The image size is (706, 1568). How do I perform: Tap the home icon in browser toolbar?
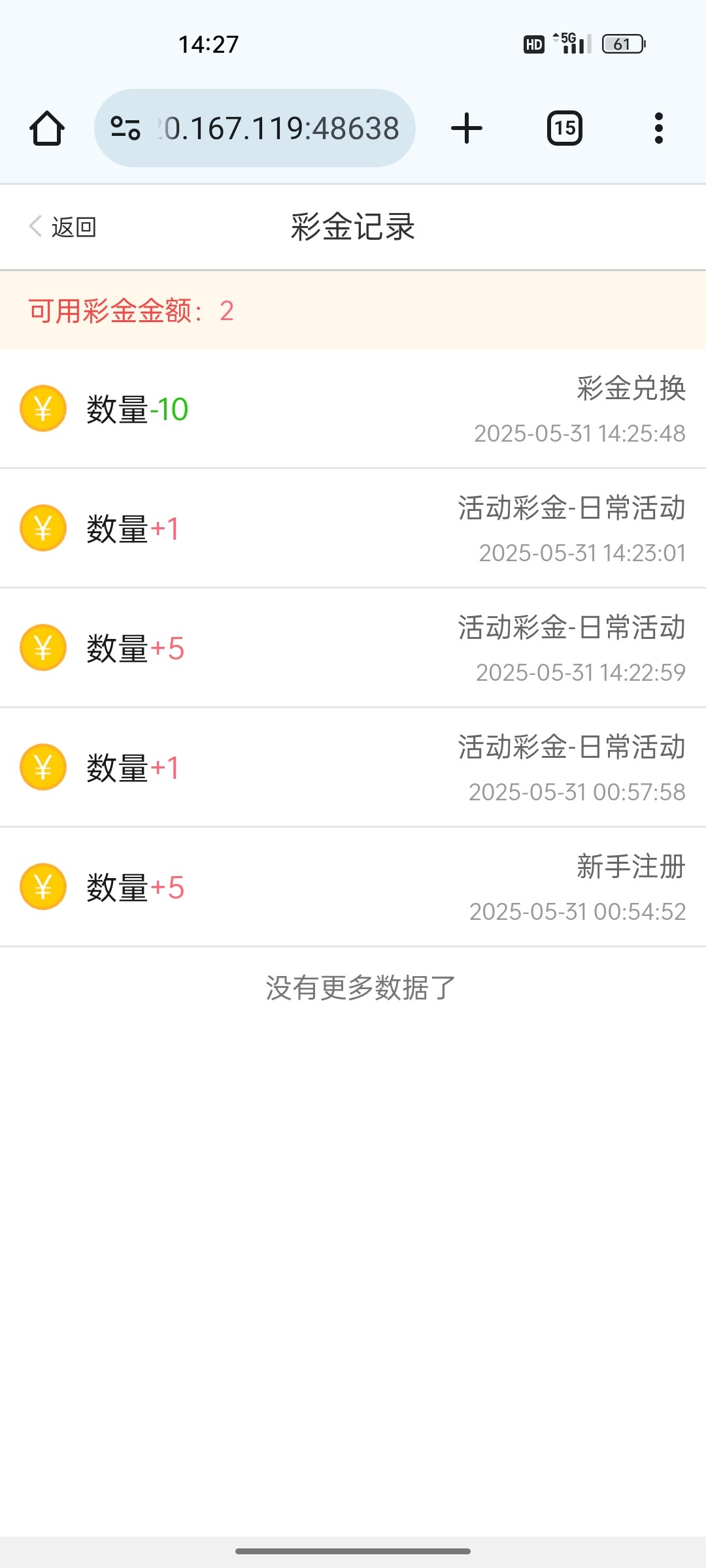click(47, 128)
